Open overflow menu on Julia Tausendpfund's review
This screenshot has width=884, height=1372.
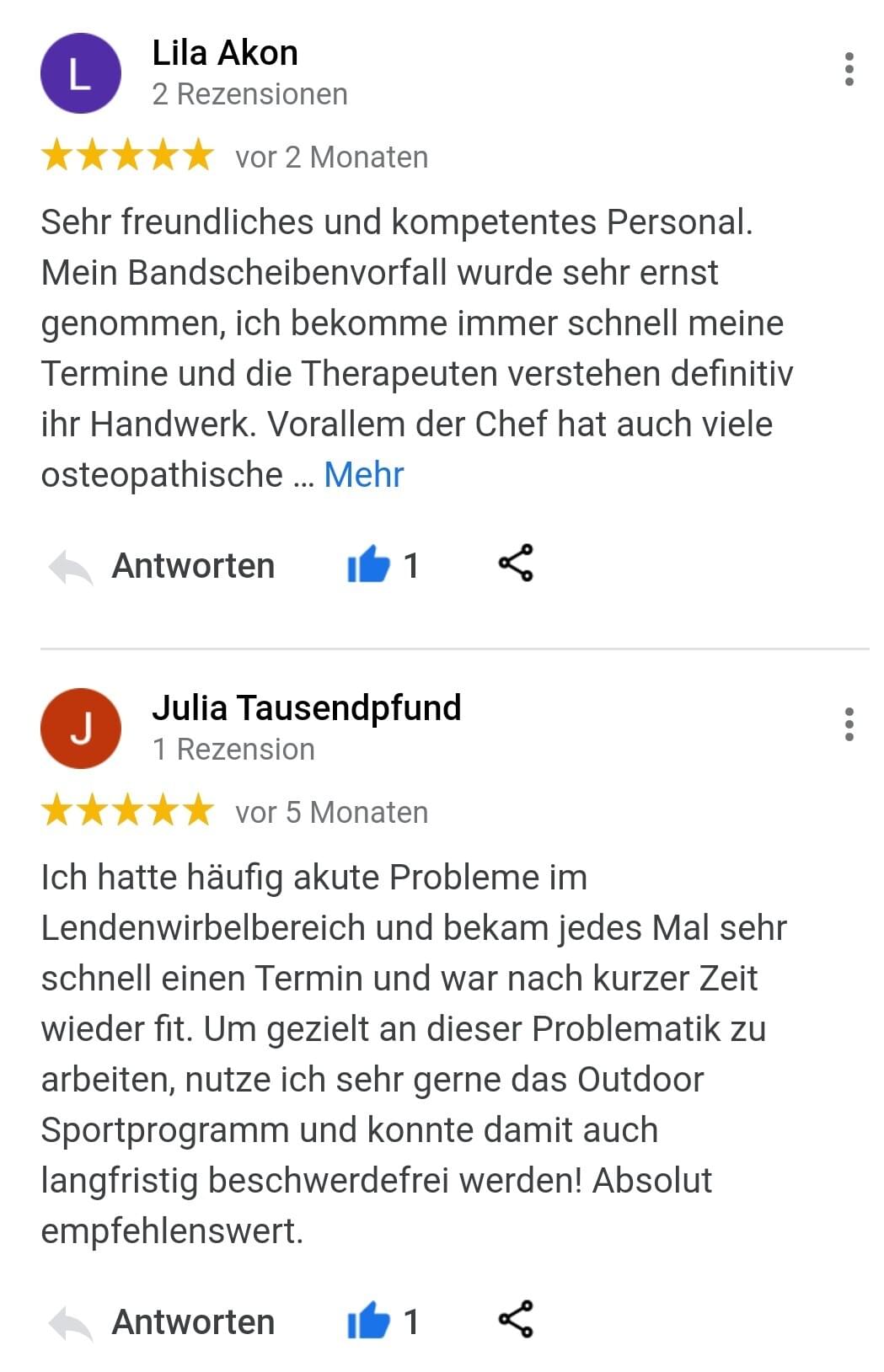click(849, 724)
